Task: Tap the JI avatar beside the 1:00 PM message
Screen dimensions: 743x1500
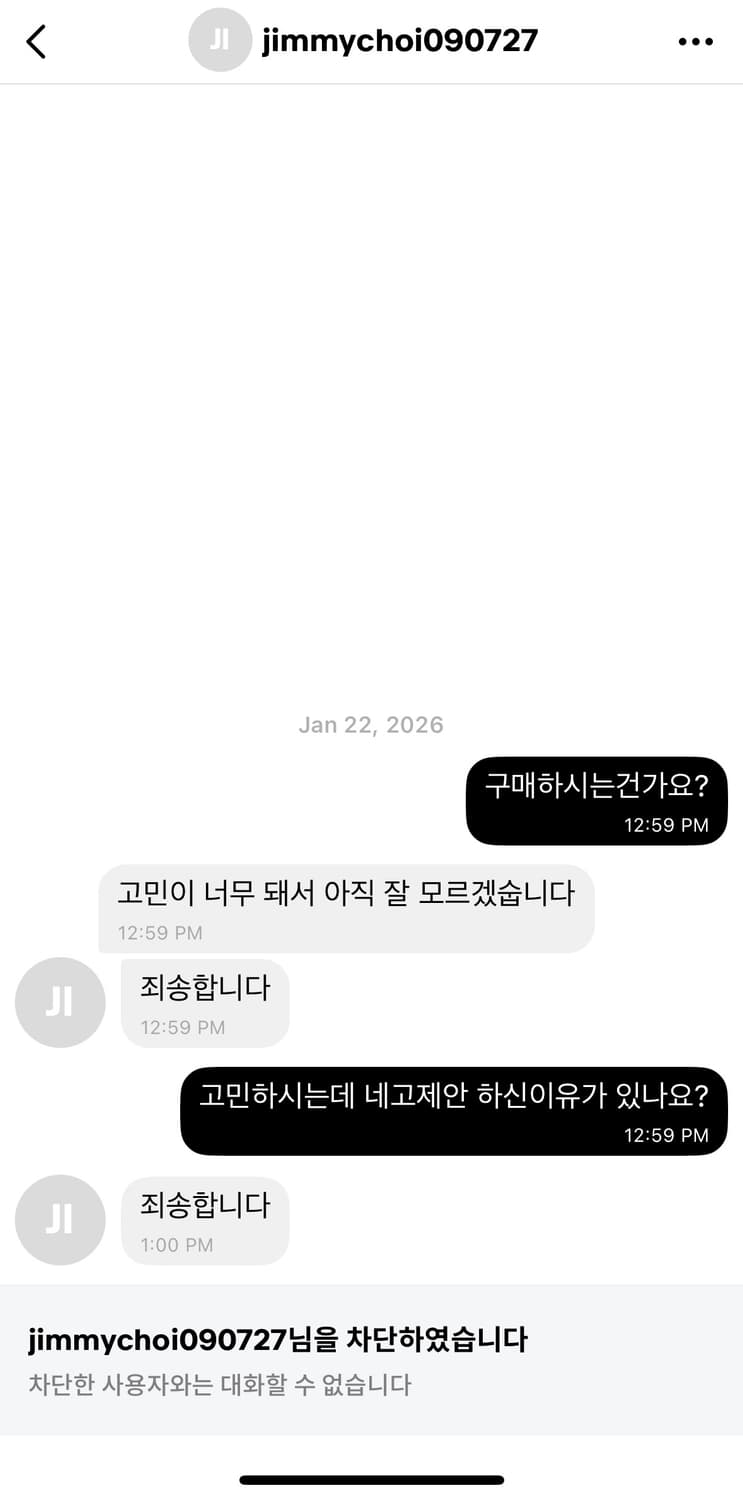Action: (x=60, y=1220)
